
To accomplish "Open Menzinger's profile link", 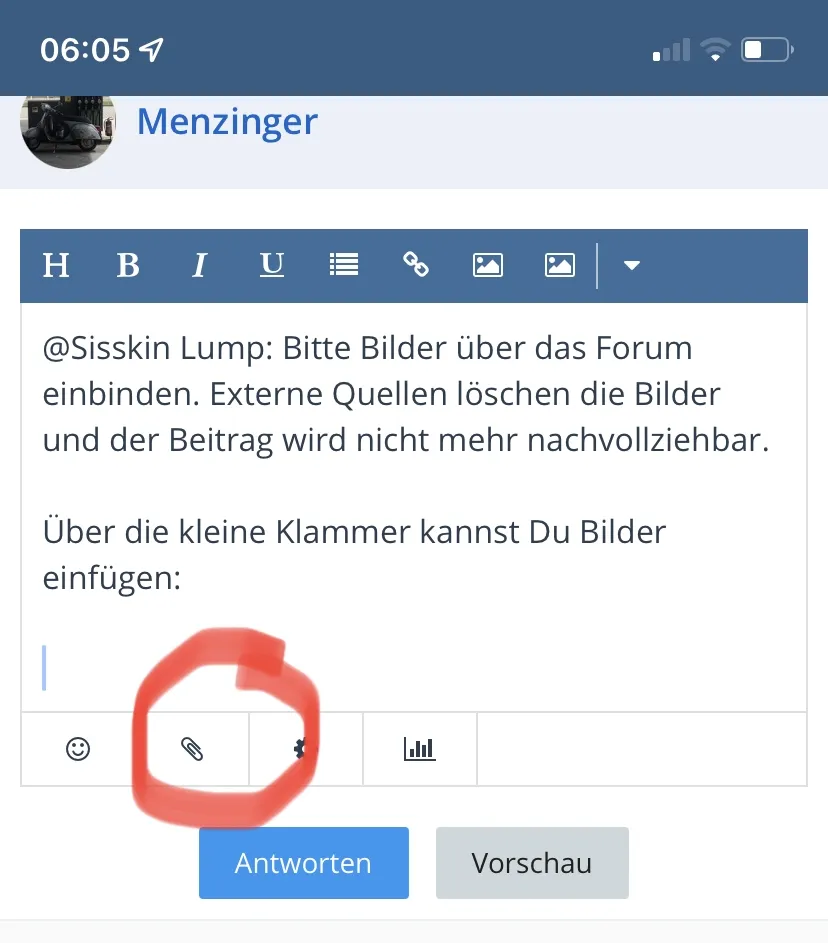I will tap(227, 122).
